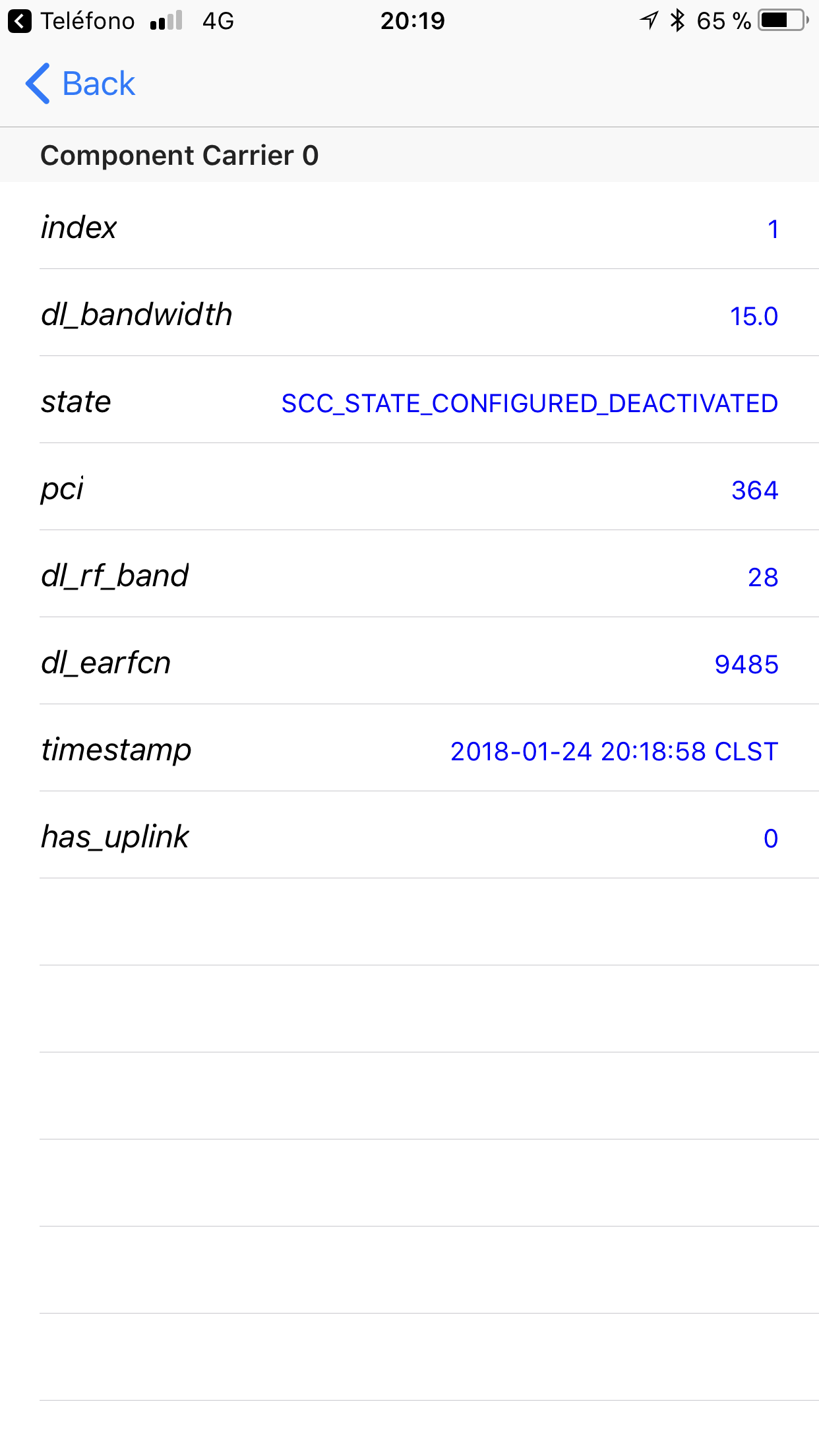819x1456 pixels.
Task: Return to the Teléfono app
Action: point(71,21)
